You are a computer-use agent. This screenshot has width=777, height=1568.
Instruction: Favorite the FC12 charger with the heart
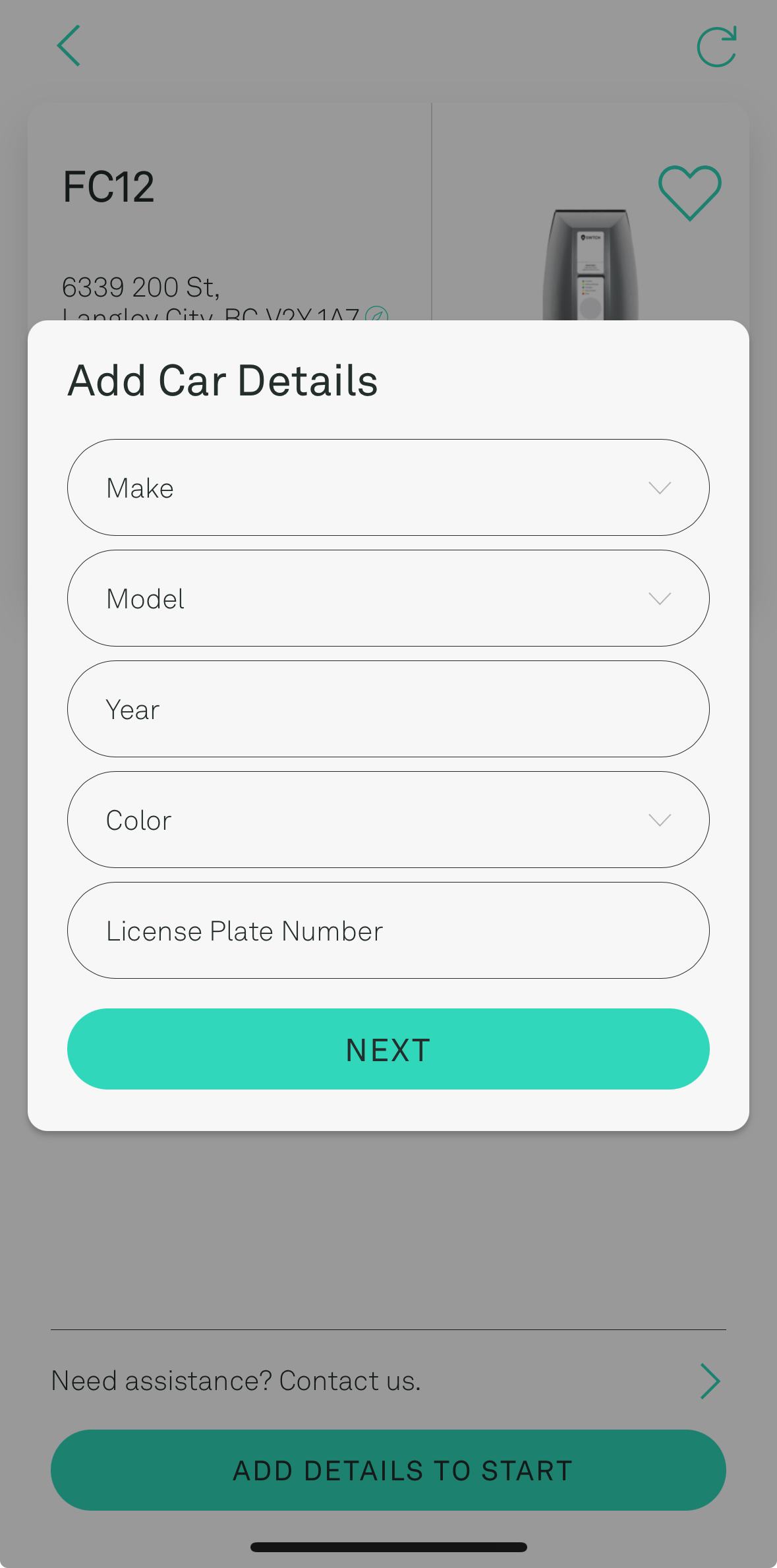pyautogui.click(x=689, y=192)
